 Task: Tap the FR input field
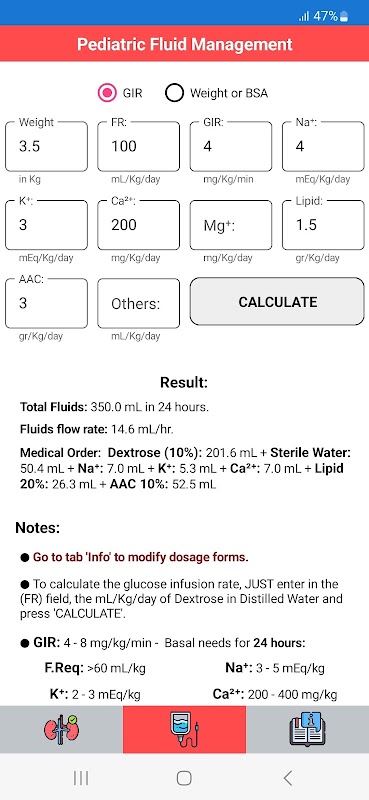[138, 146]
